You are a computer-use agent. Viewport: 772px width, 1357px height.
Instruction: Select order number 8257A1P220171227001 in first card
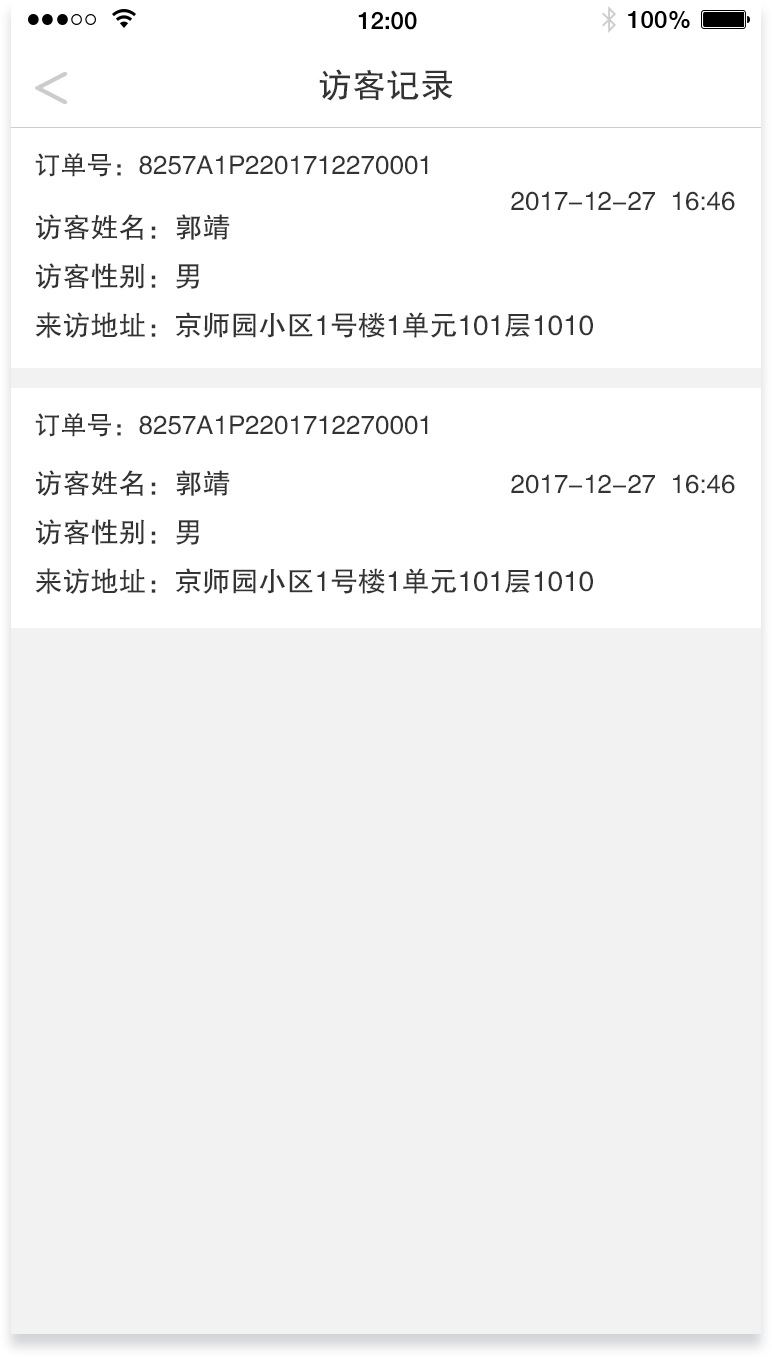pos(230,164)
